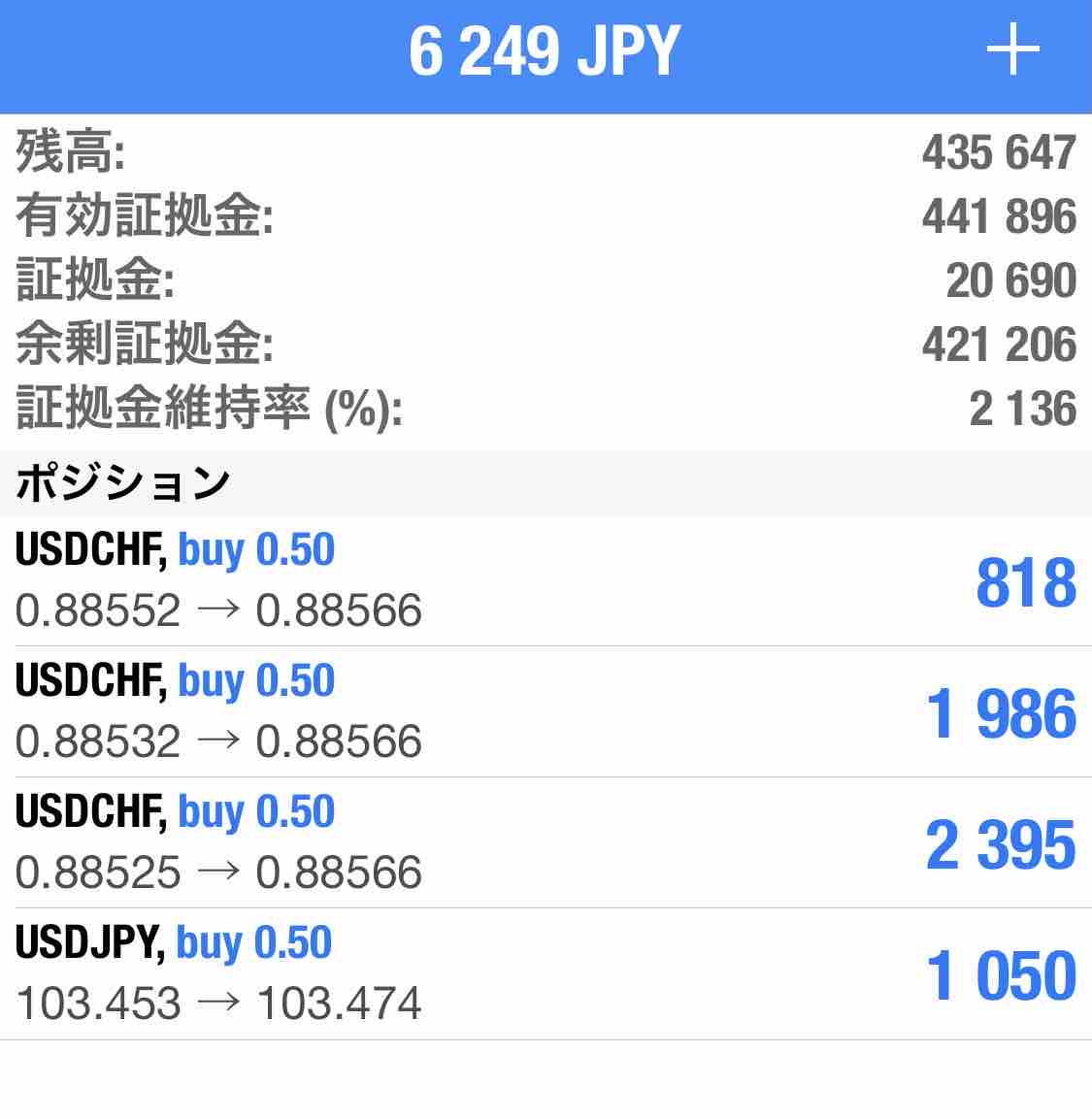Tap the plus icon to add new order

(x=1012, y=51)
